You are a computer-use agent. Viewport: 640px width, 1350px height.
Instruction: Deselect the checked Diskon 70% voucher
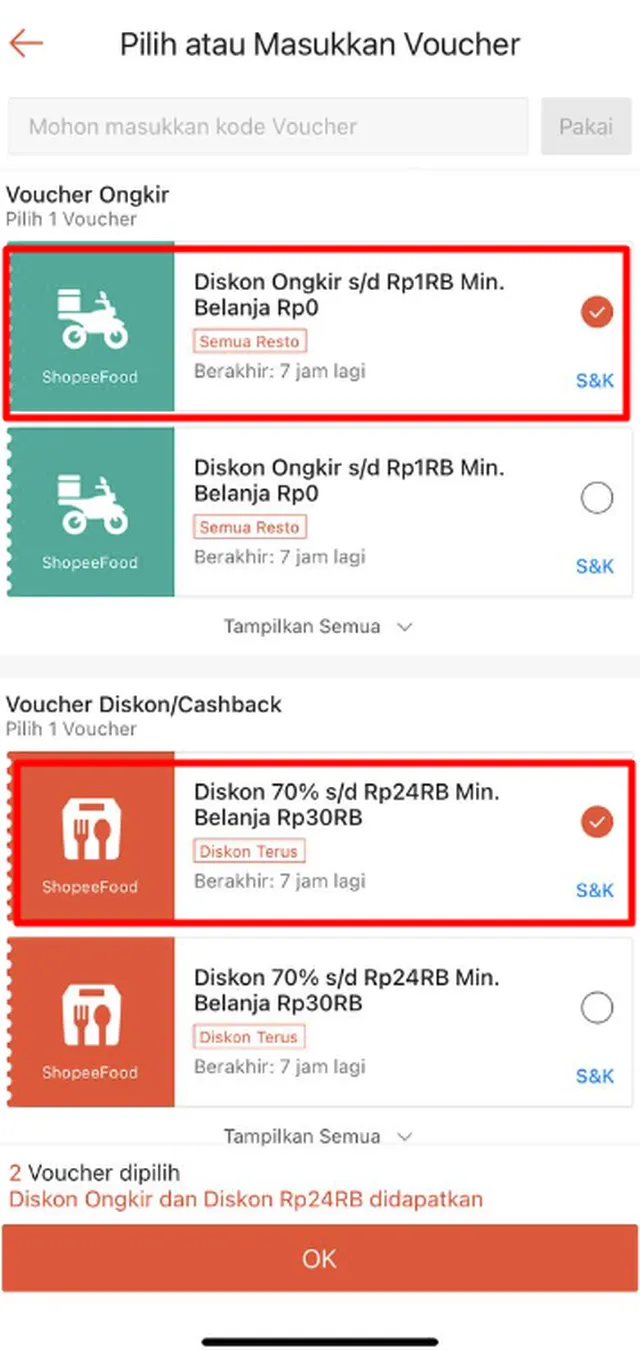[x=597, y=822]
